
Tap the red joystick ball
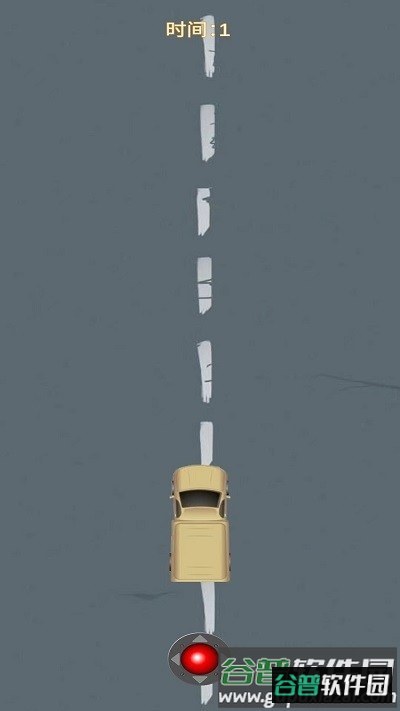coord(199,658)
